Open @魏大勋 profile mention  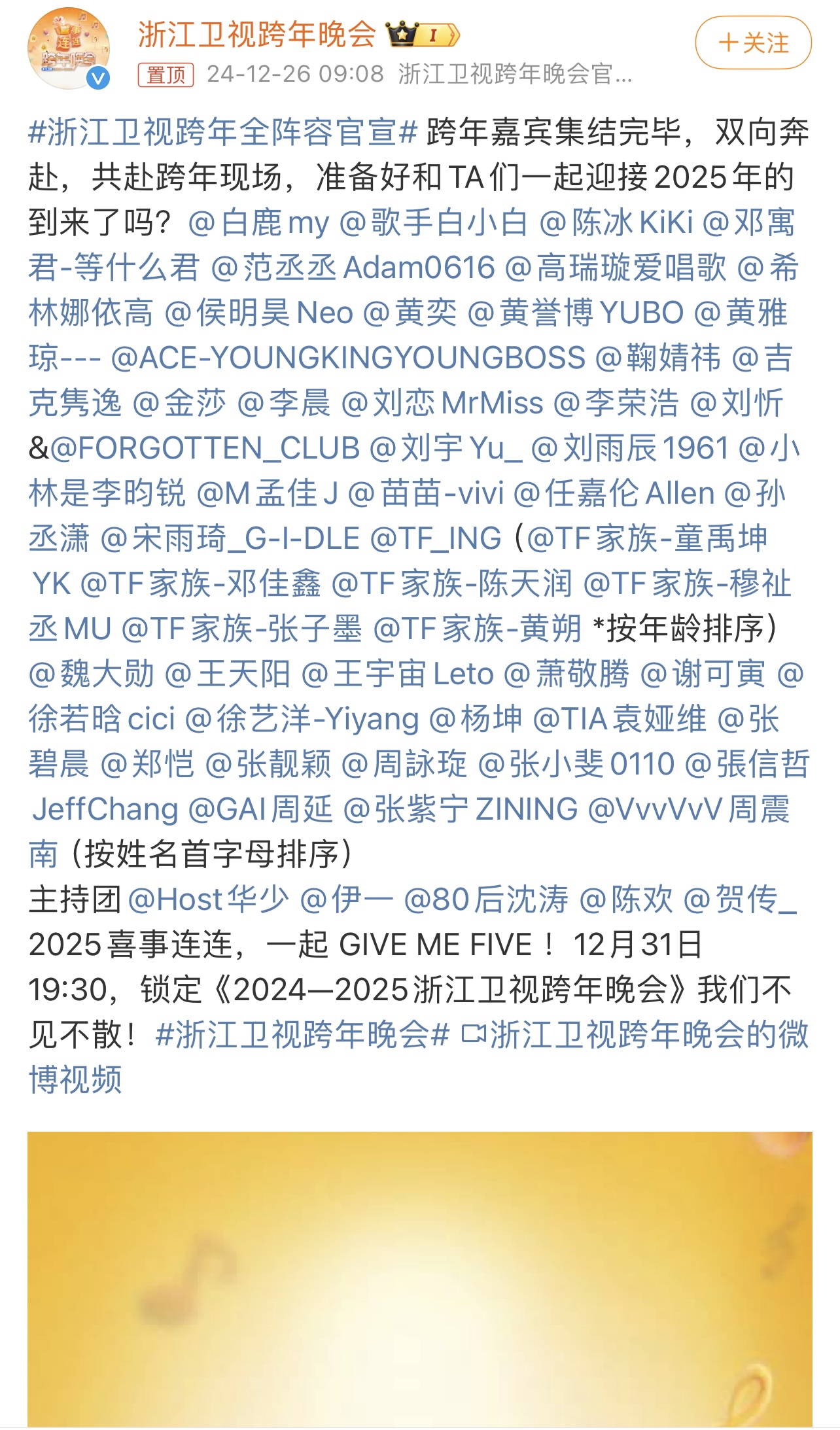pos(92,674)
